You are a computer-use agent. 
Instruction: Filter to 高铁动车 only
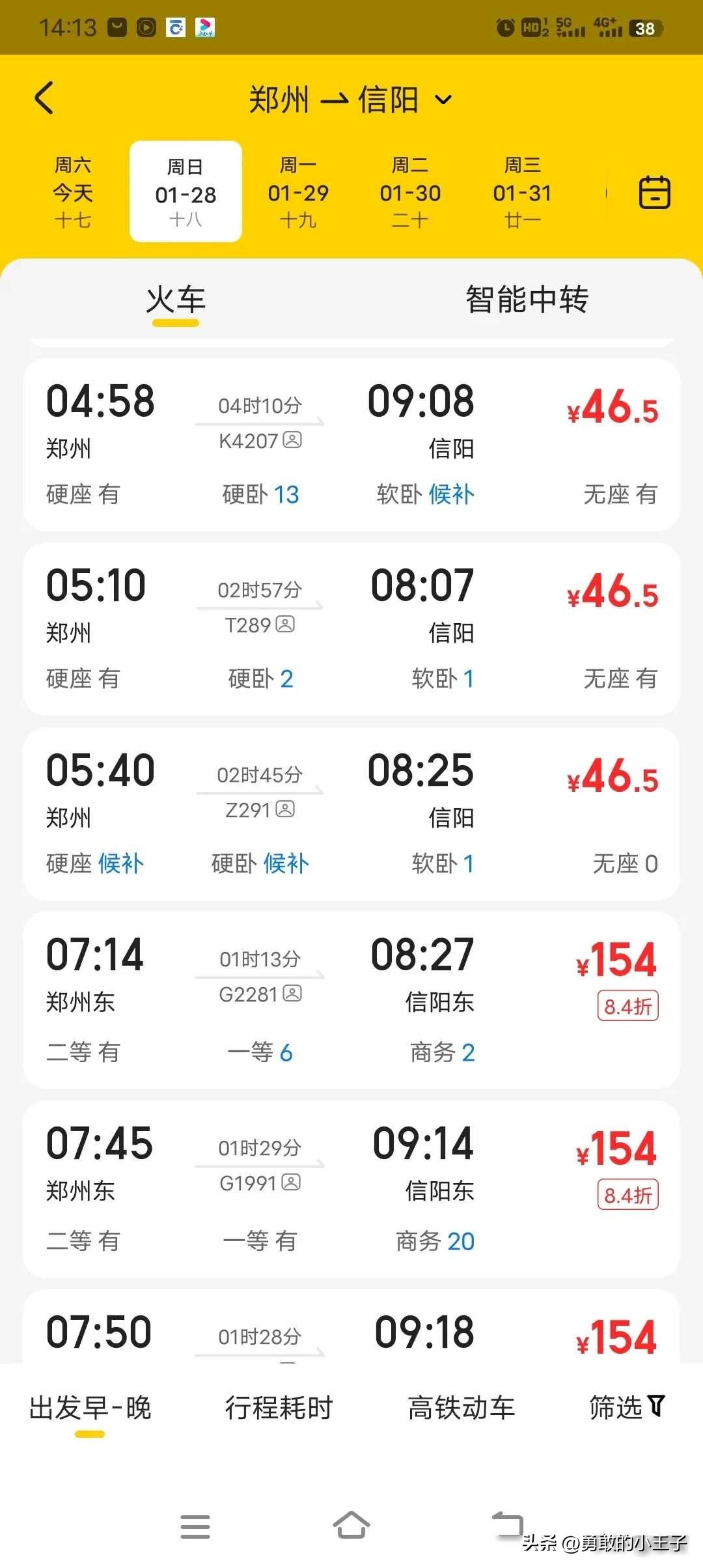461,1408
